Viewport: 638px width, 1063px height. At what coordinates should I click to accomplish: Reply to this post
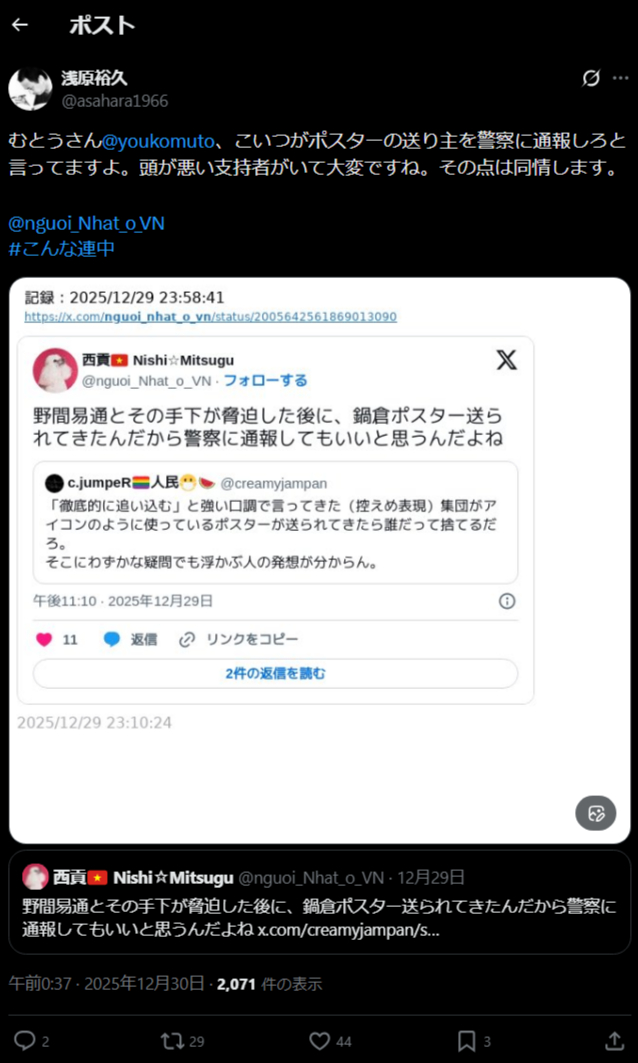pyautogui.click(x=32, y=1041)
